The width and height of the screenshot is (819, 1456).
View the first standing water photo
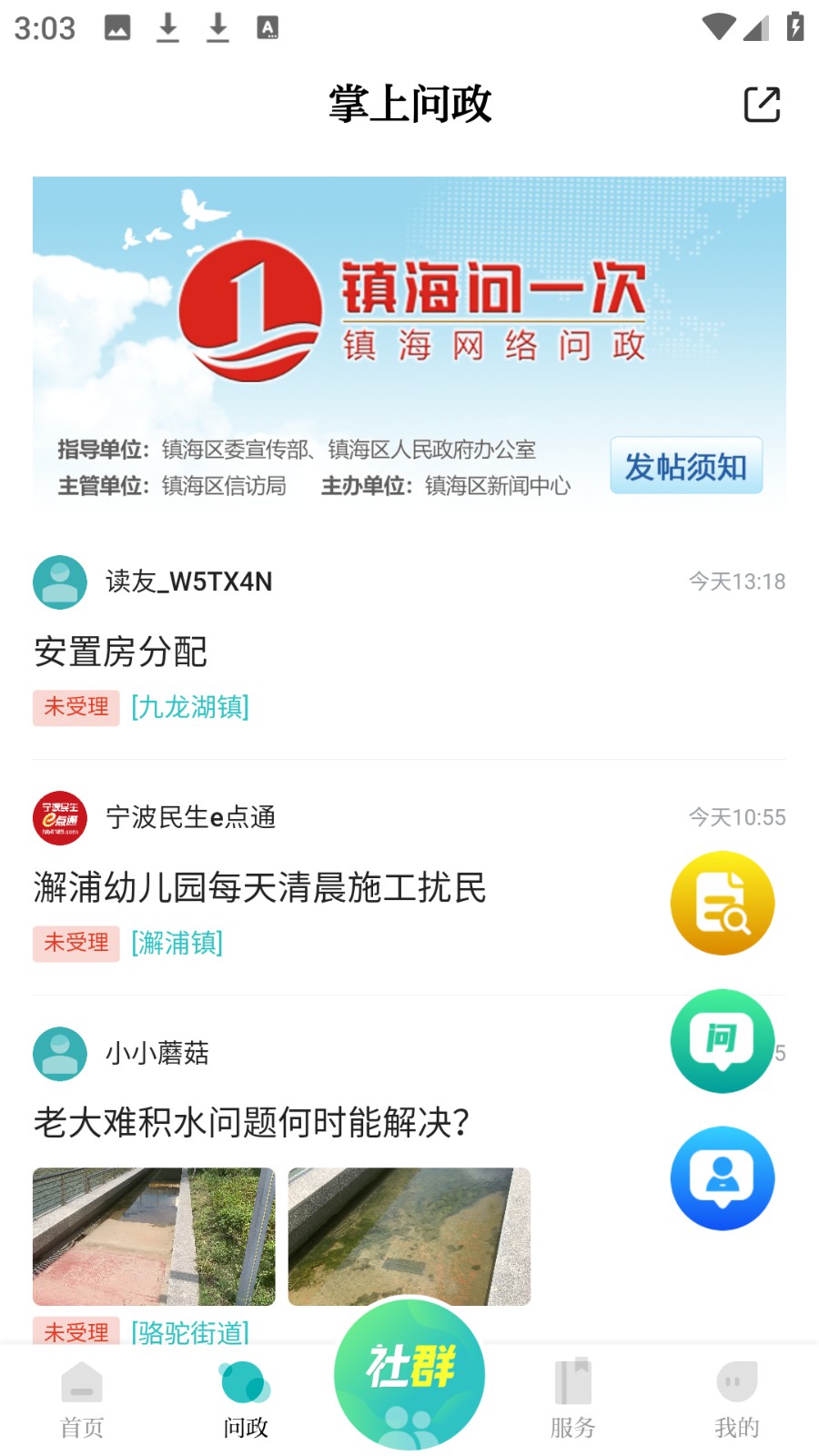pyautogui.click(x=154, y=1236)
